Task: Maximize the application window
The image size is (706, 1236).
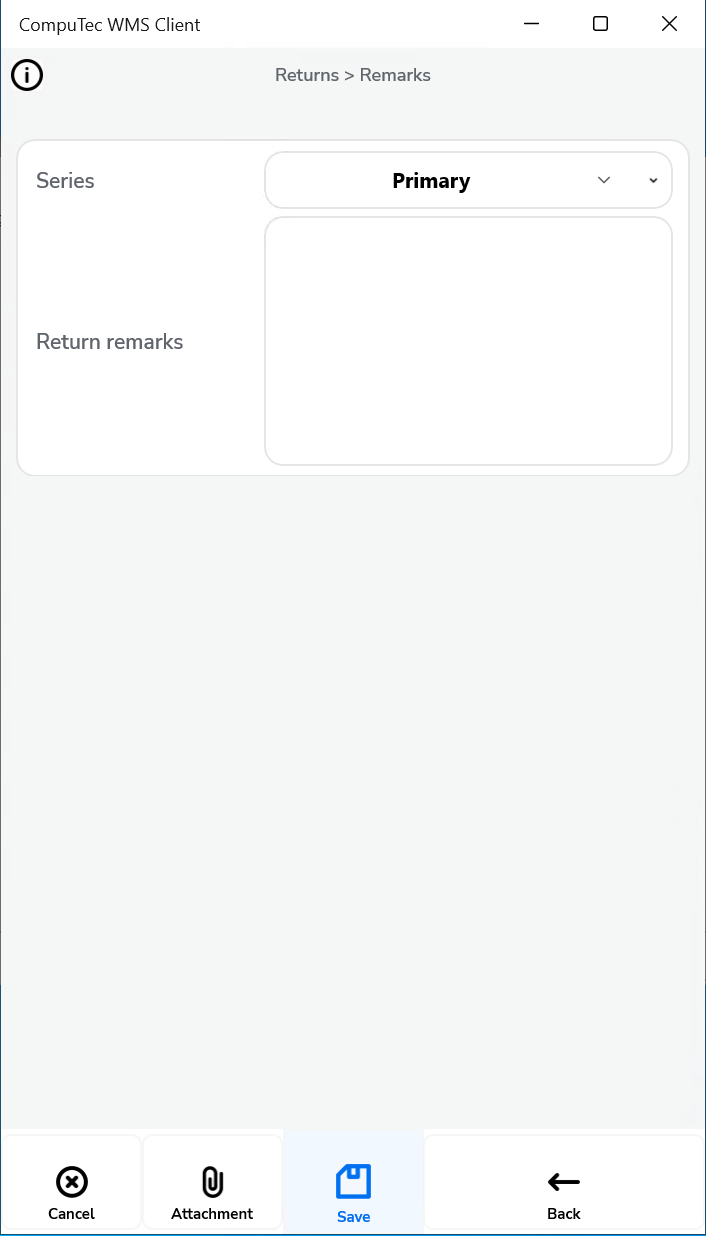Action: [600, 24]
